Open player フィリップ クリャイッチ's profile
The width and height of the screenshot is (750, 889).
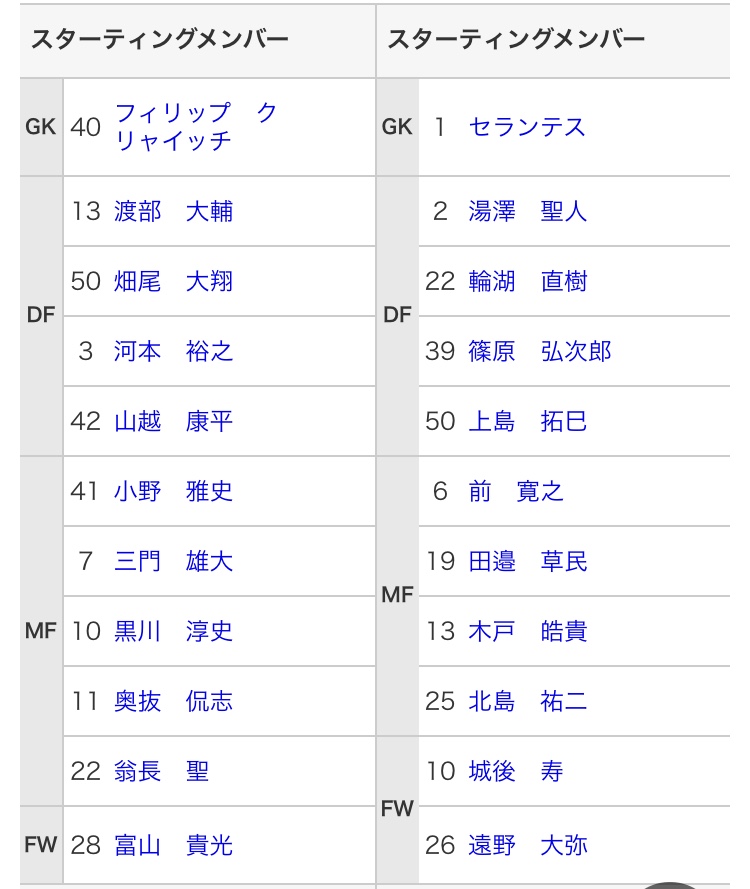pyautogui.click(x=195, y=127)
